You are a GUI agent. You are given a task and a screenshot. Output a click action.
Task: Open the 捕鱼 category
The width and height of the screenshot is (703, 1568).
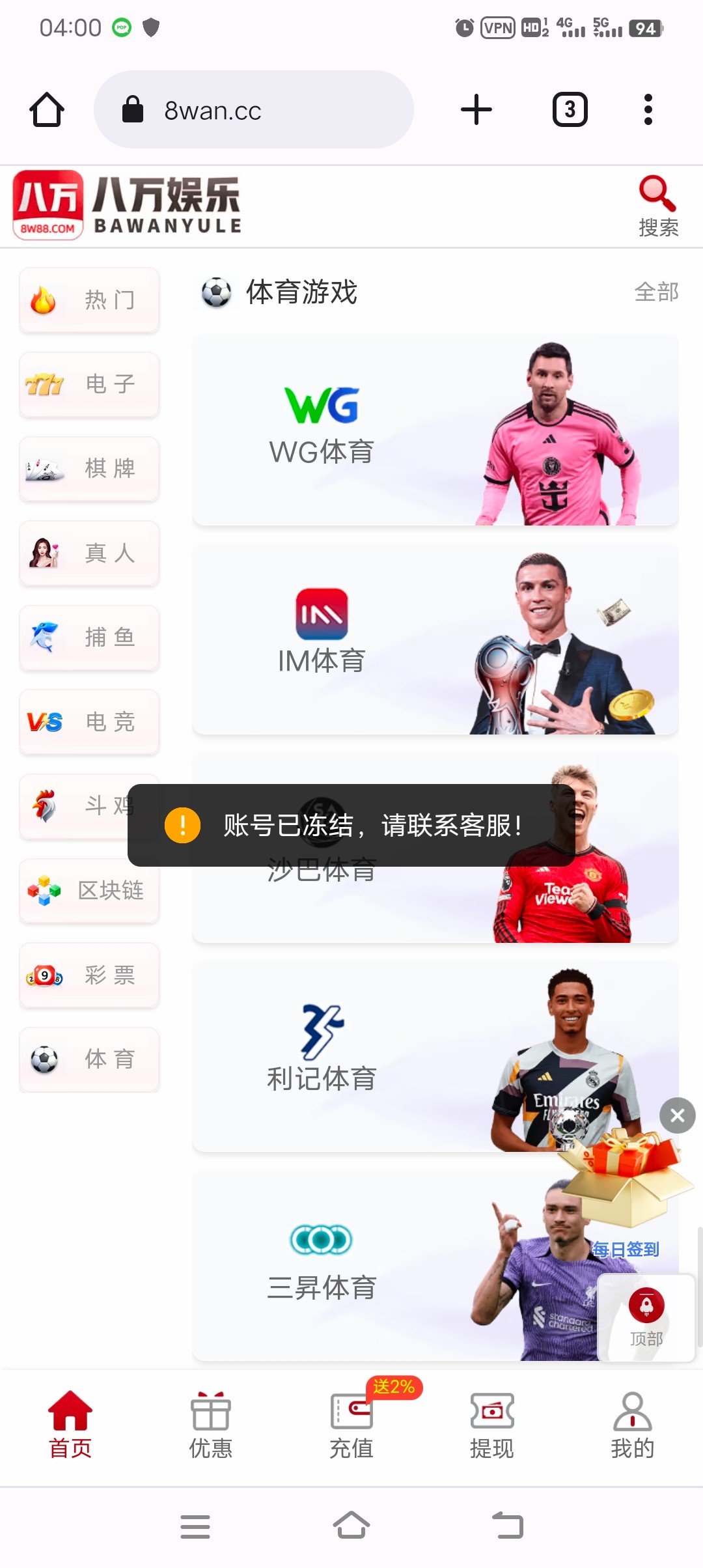89,637
